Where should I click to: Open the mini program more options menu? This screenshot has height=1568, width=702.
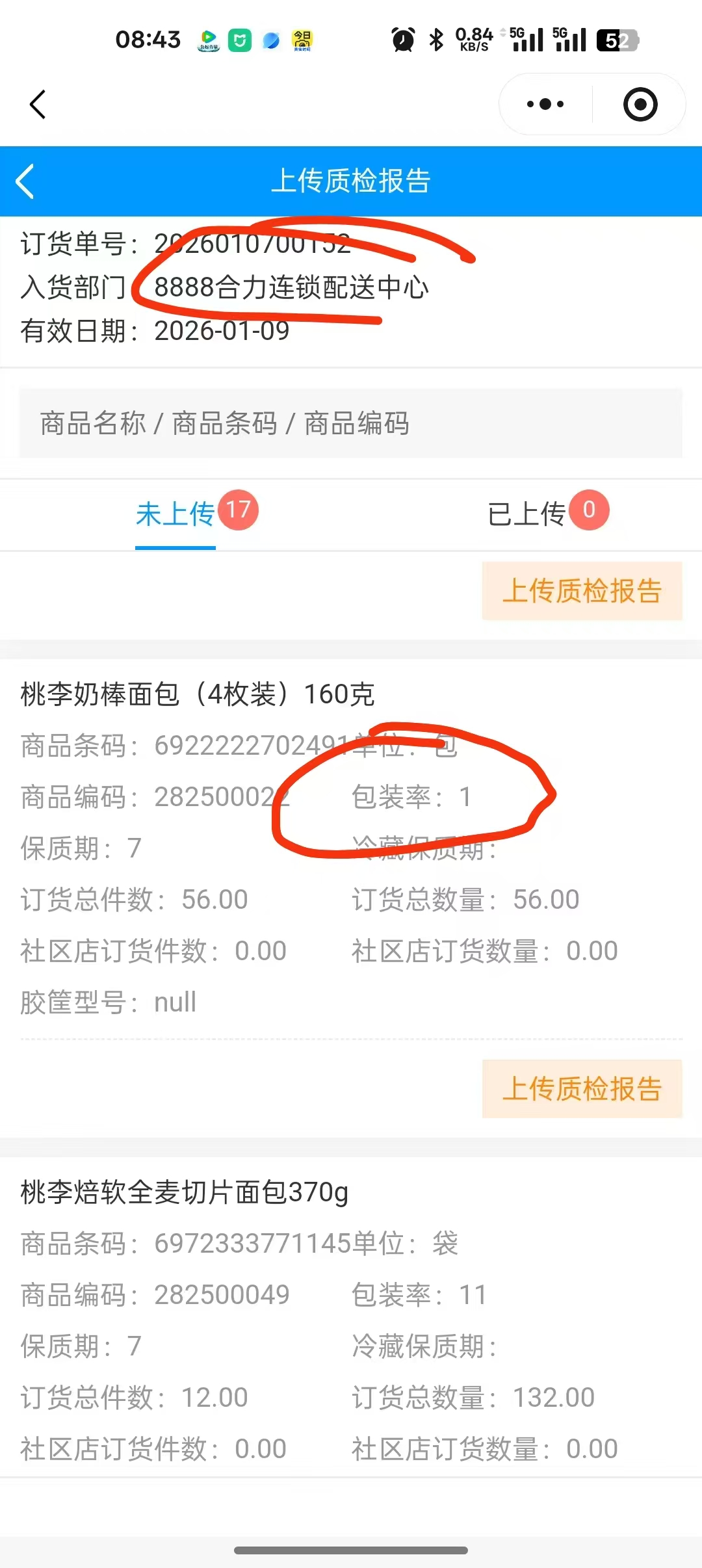point(545,104)
